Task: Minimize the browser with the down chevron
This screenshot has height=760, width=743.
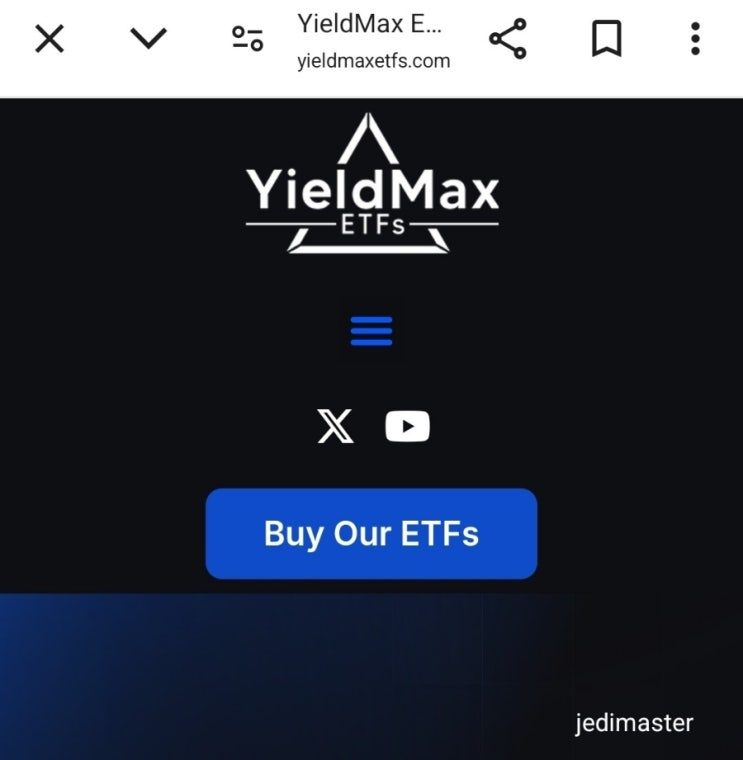Action: tap(148, 40)
